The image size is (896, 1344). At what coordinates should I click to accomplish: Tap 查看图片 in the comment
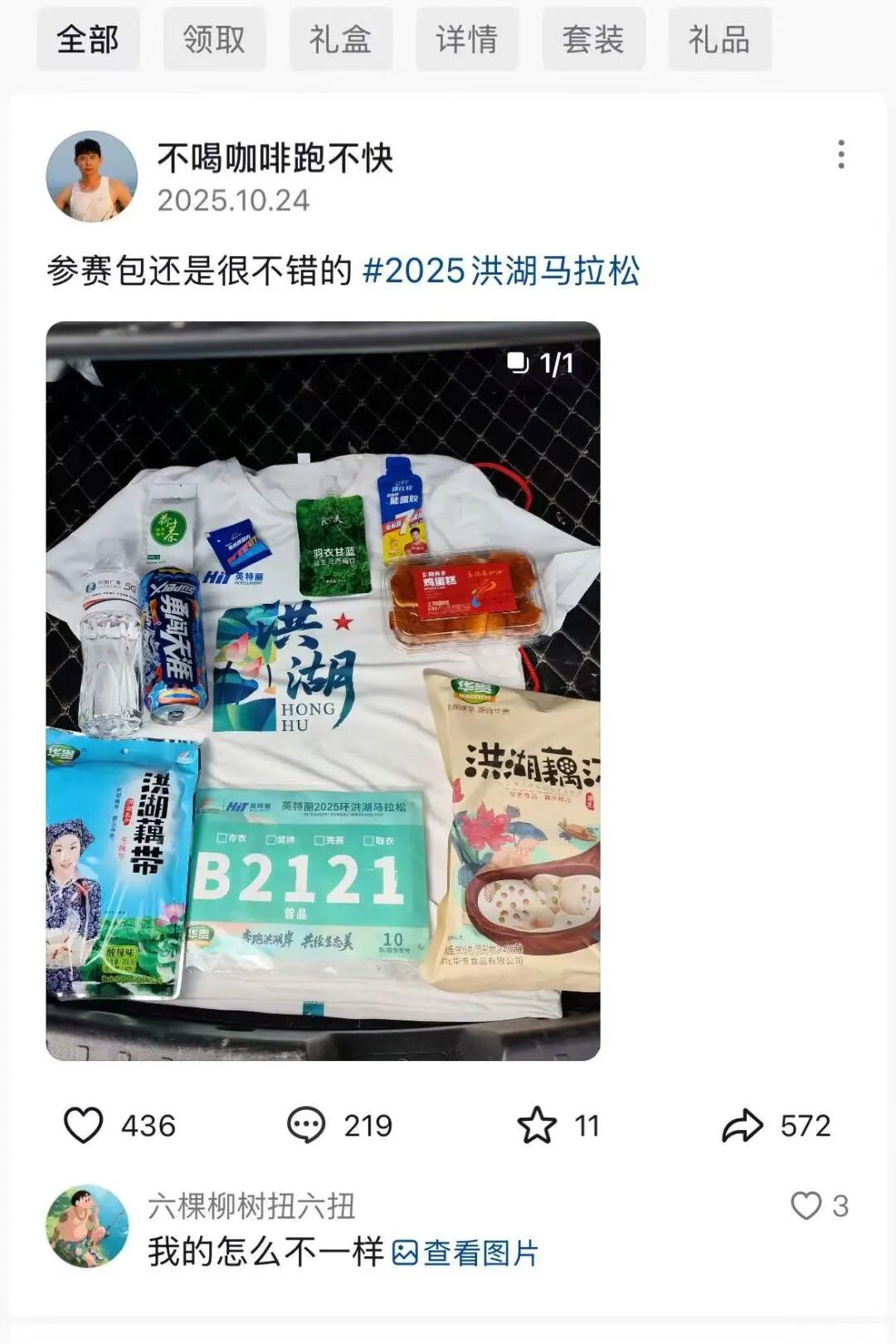(465, 1253)
